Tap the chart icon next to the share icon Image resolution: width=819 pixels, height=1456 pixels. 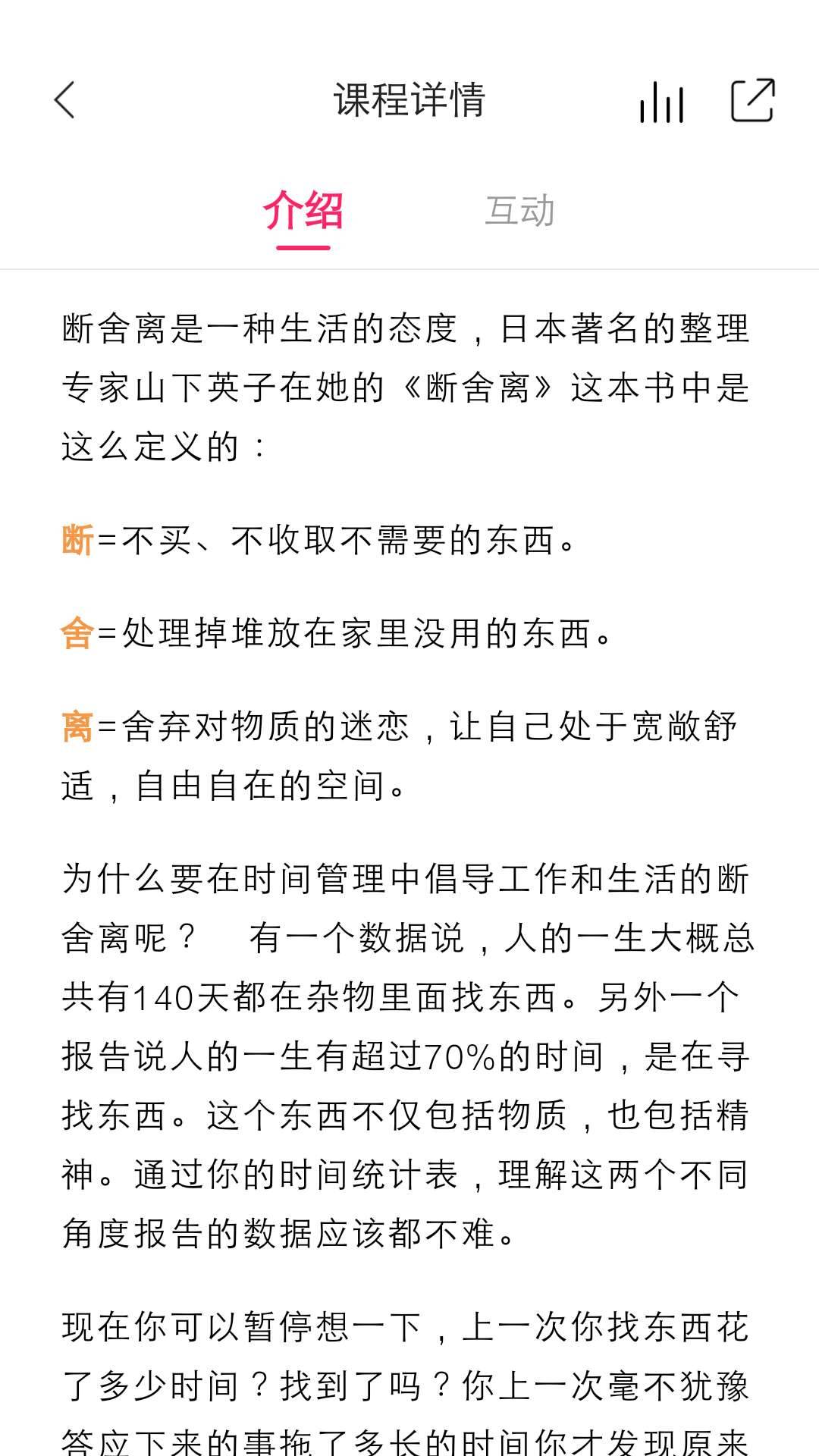pos(664,102)
